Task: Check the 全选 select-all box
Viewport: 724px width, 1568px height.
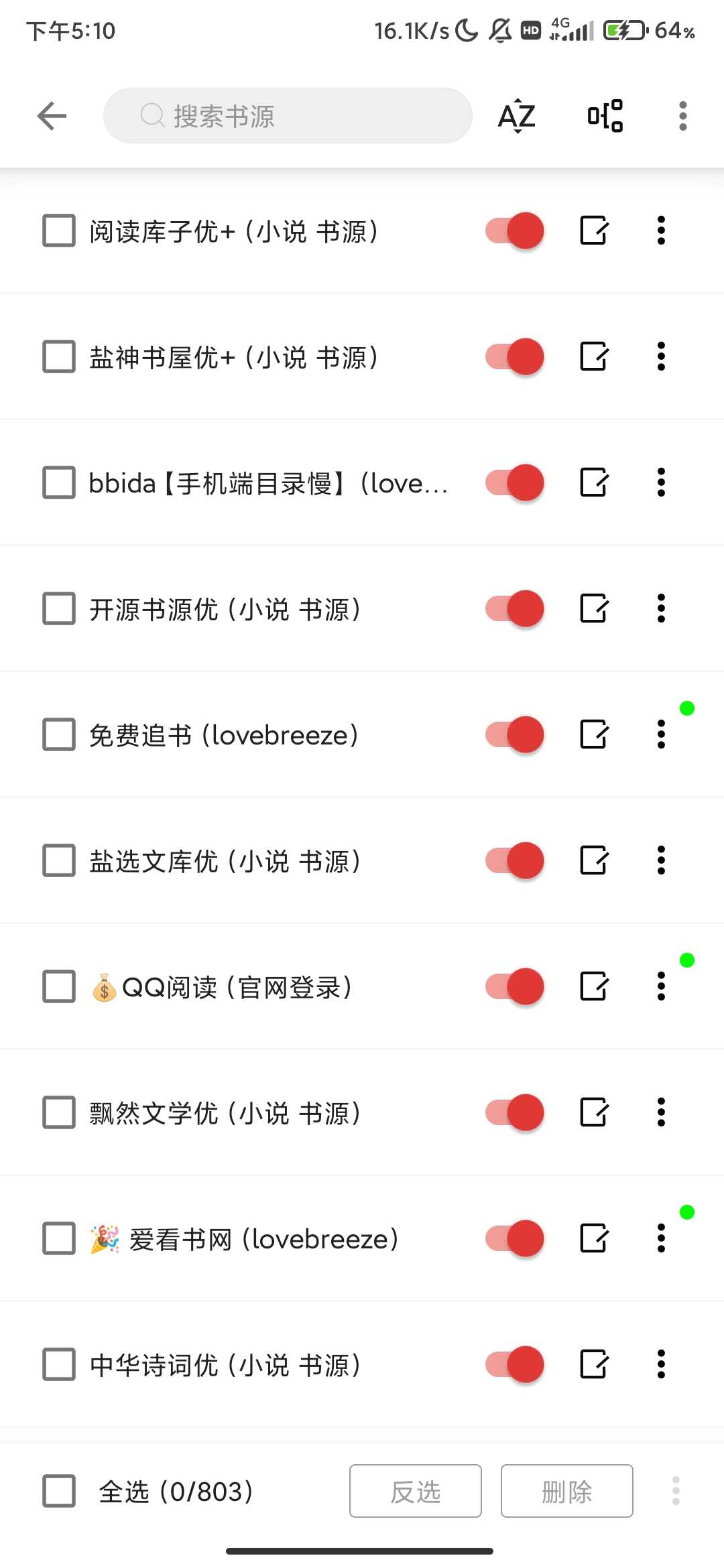Action: [59, 1491]
